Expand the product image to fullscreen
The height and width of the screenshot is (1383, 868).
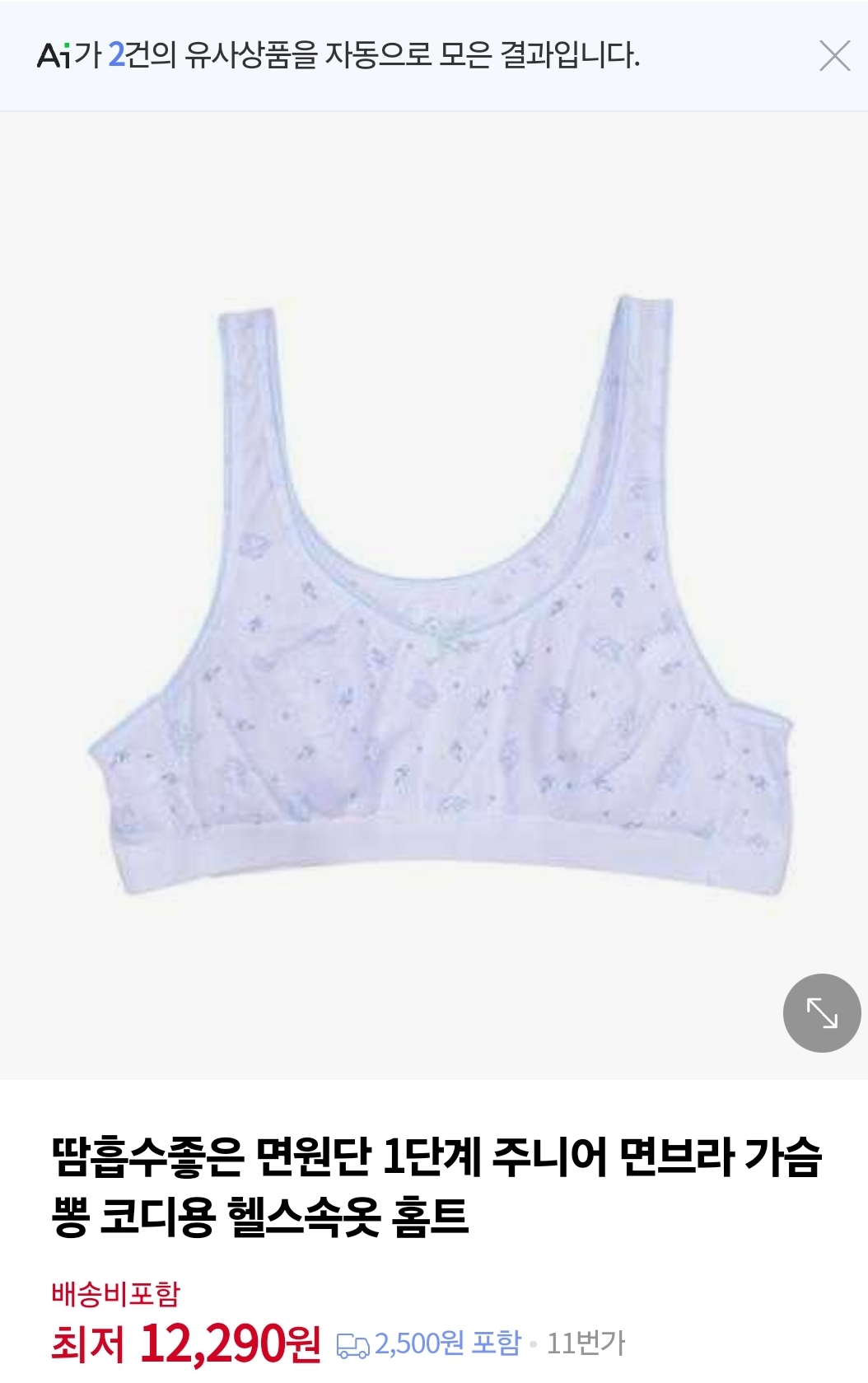coord(821,1012)
